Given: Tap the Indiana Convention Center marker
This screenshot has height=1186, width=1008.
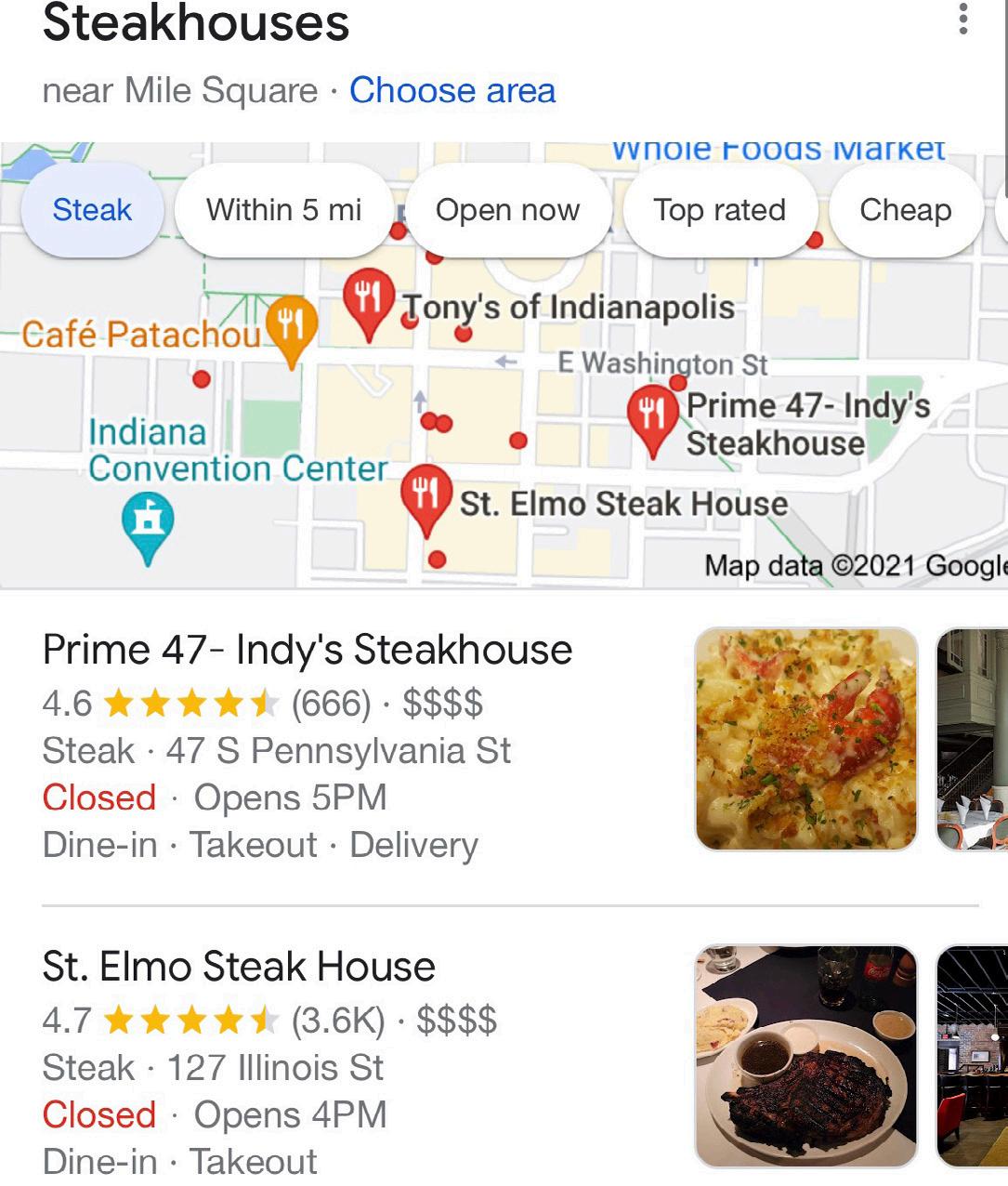Looking at the screenshot, I should 148,524.
